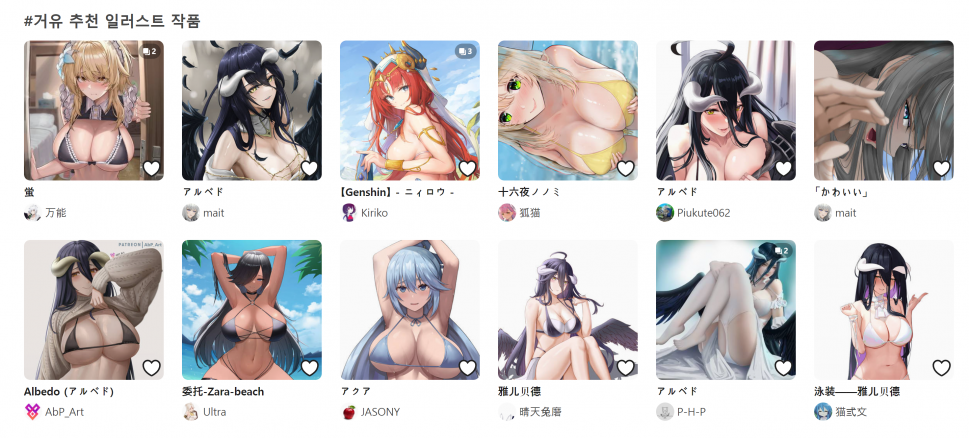Viewport: 969px width, 438px height.
Task: Like the artwork by 晴天兔唇
Action: coord(625,367)
